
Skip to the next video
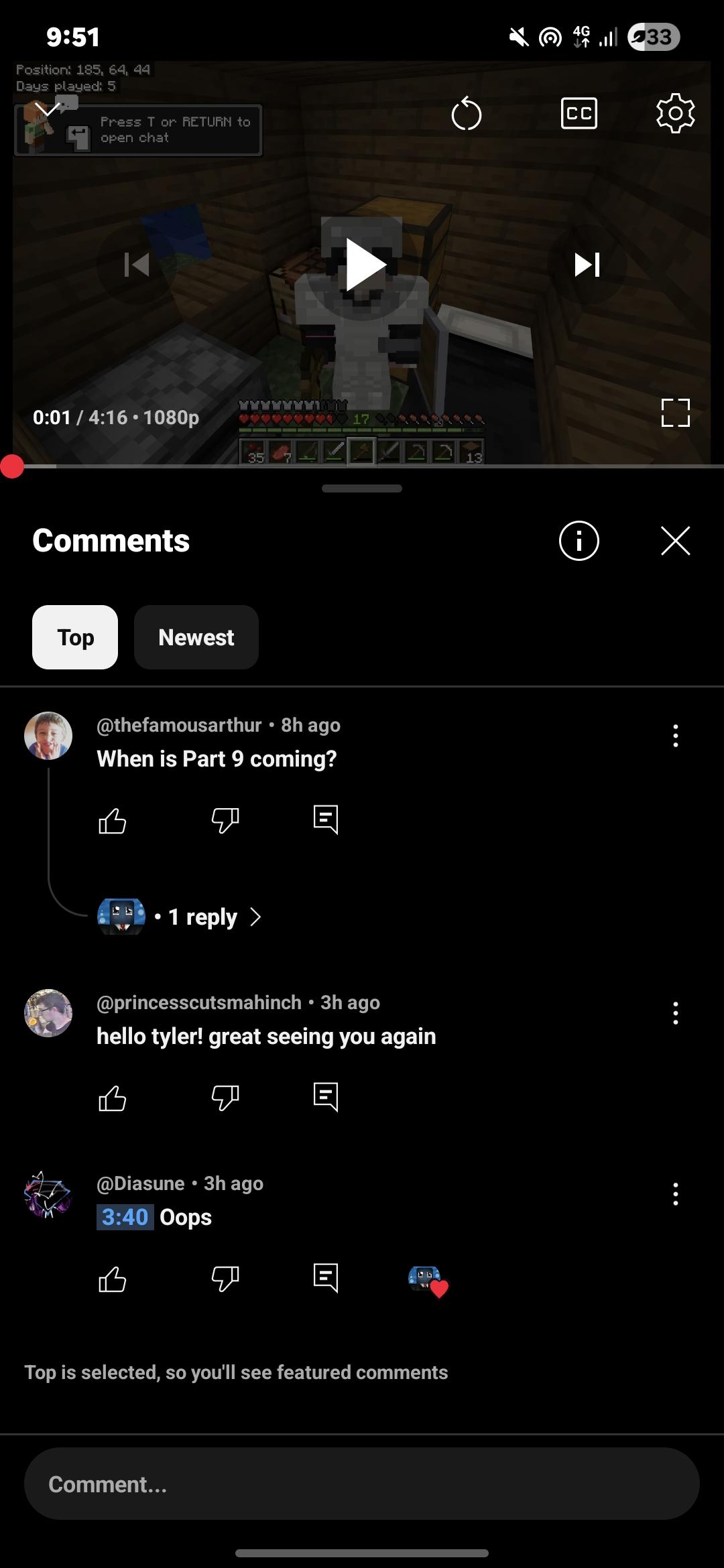[587, 265]
